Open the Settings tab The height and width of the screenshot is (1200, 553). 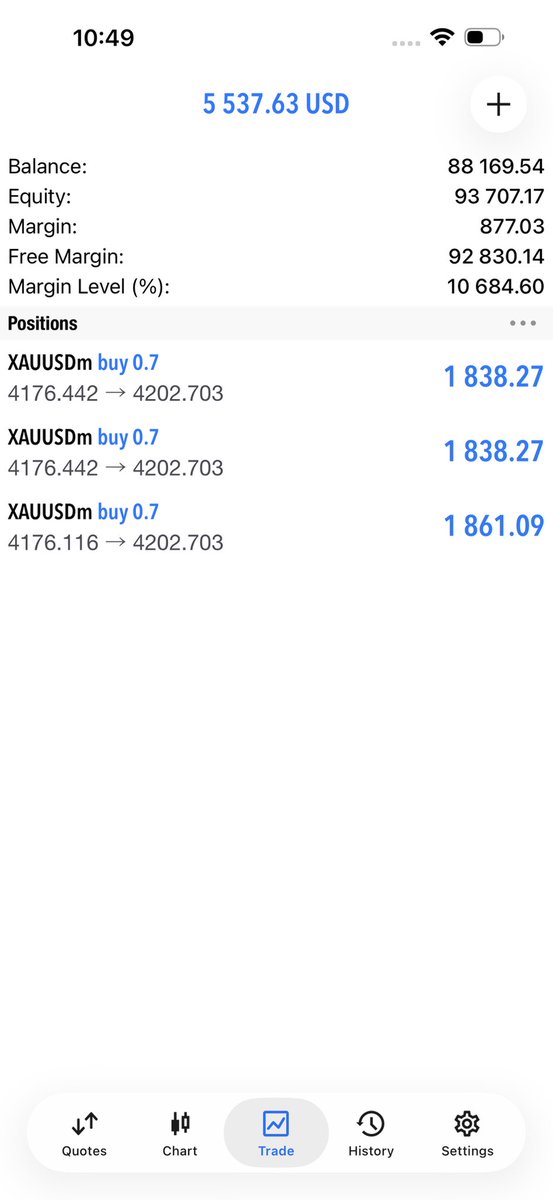(x=467, y=1134)
